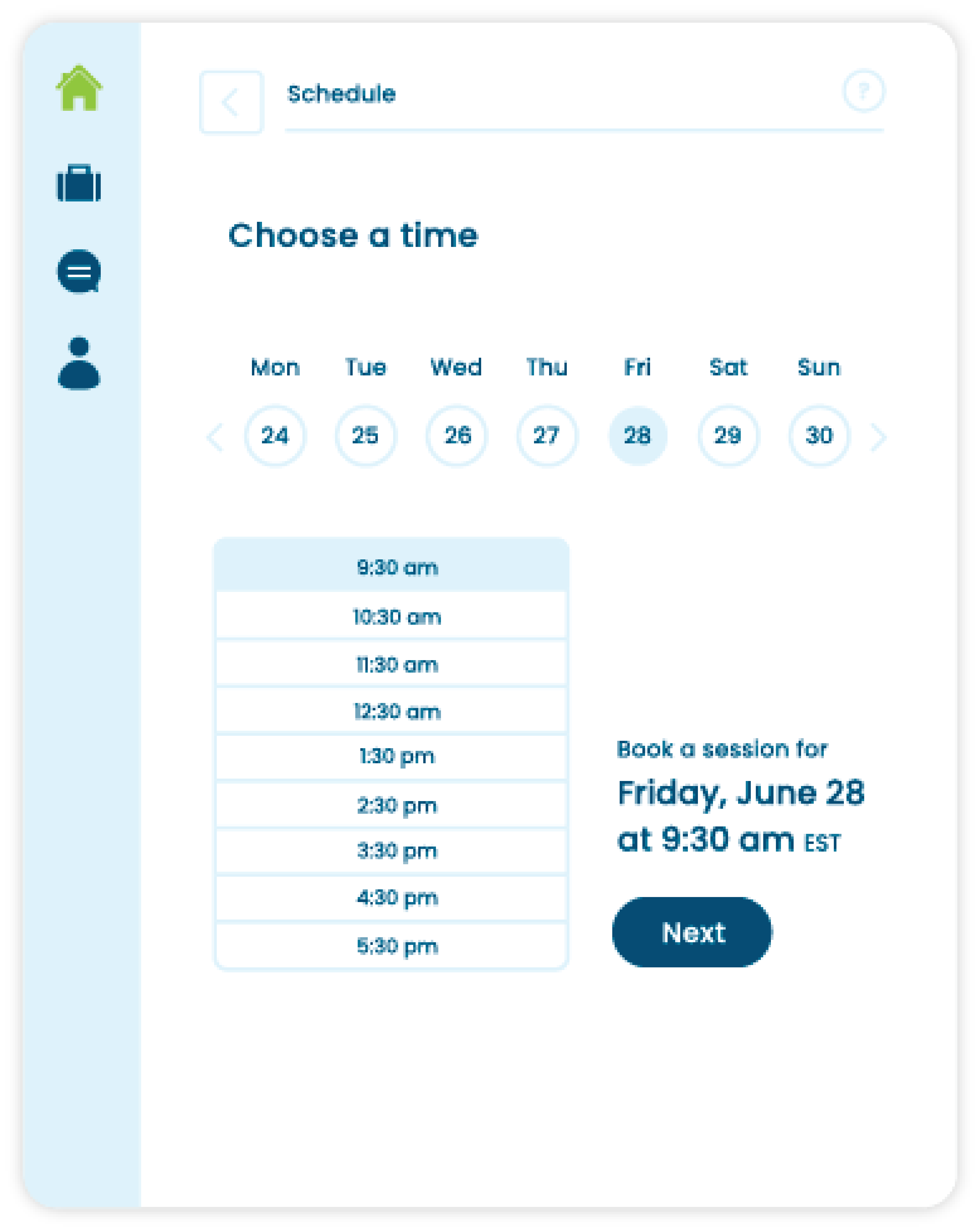
Task: Pick the 1:30 pm time slot
Action: [397, 757]
